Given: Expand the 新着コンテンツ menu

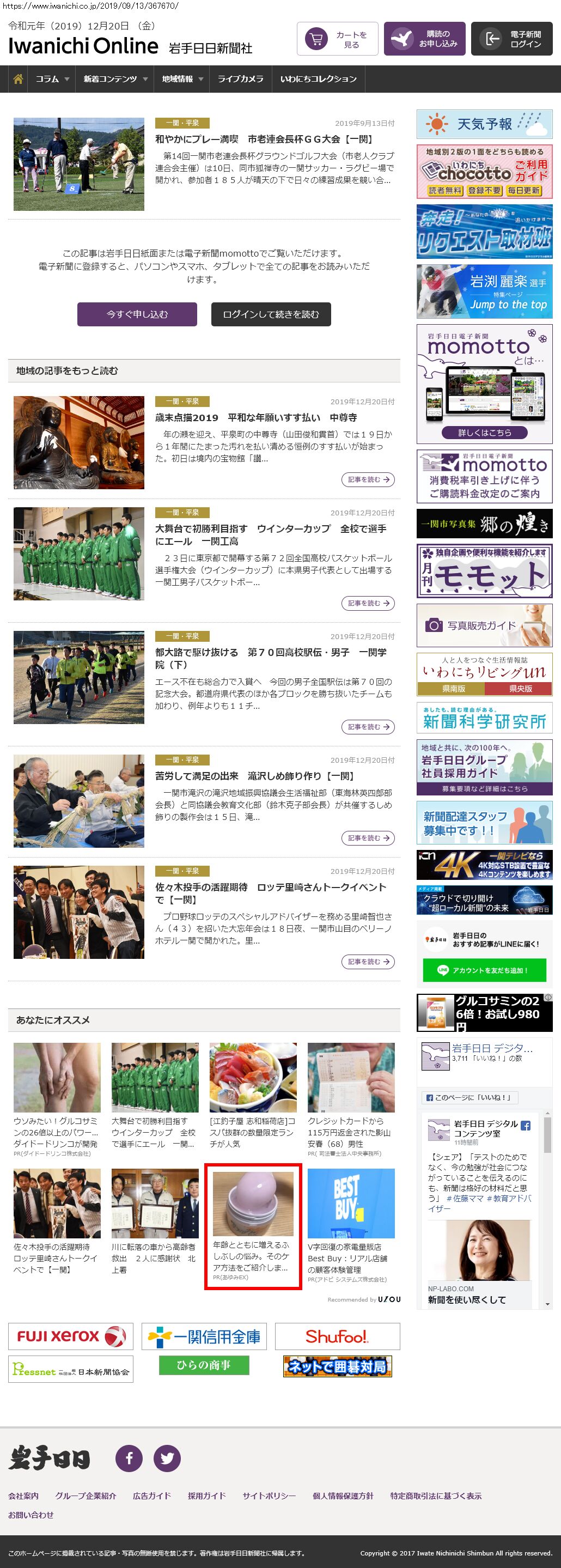Looking at the screenshot, I should (x=115, y=78).
